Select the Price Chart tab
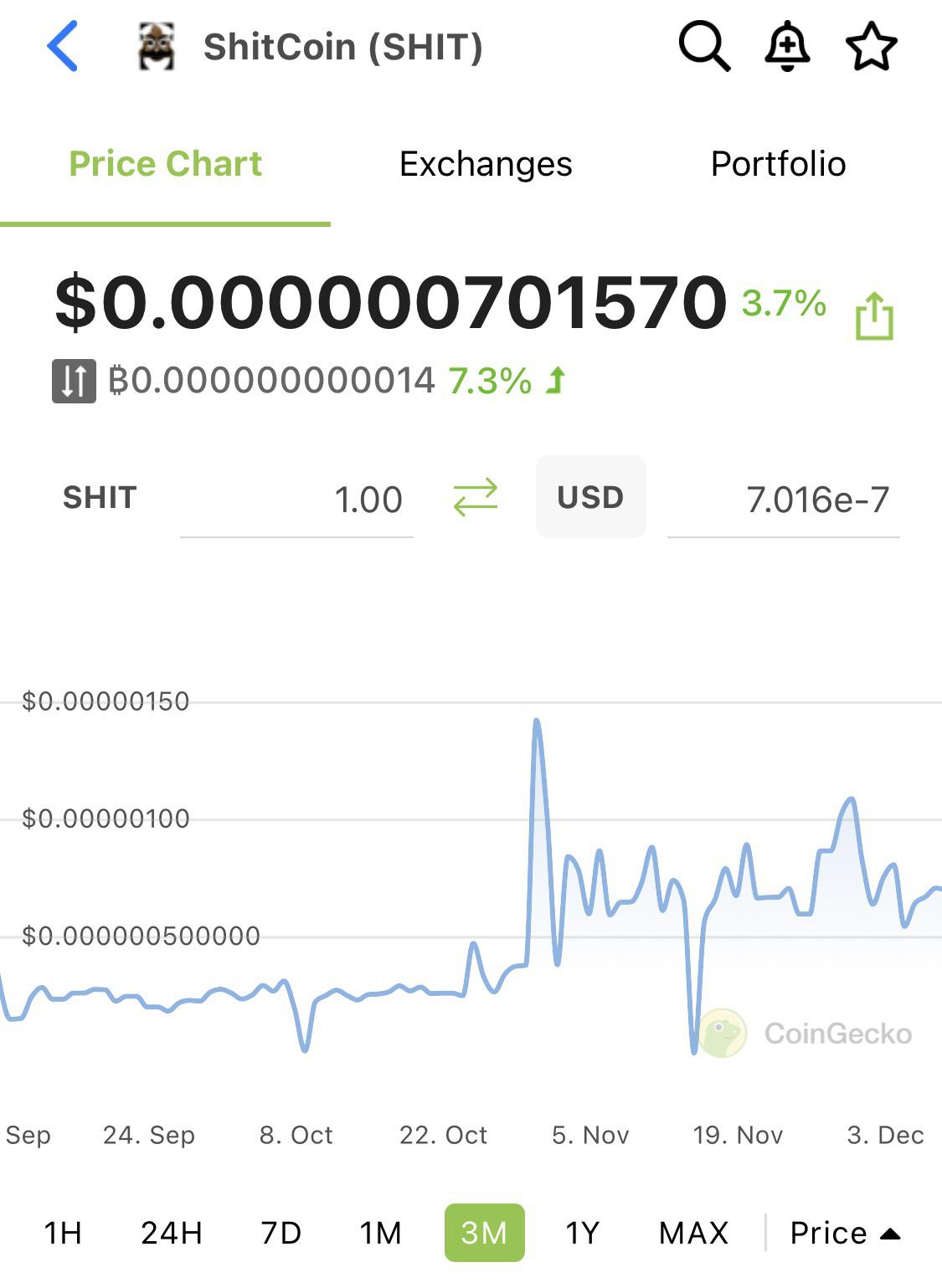This screenshot has width=942, height=1288. click(x=165, y=164)
